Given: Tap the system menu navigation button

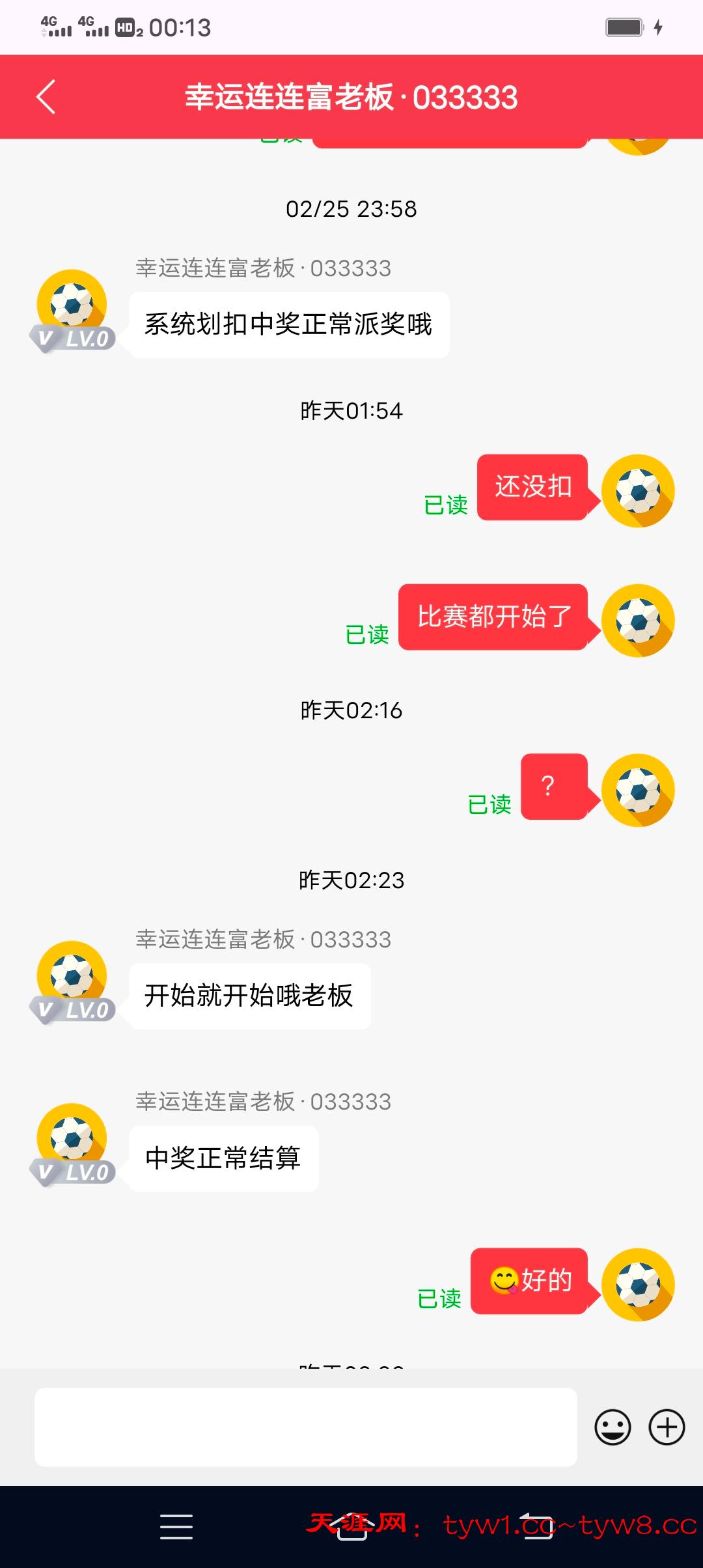Looking at the screenshot, I should (x=176, y=1526).
